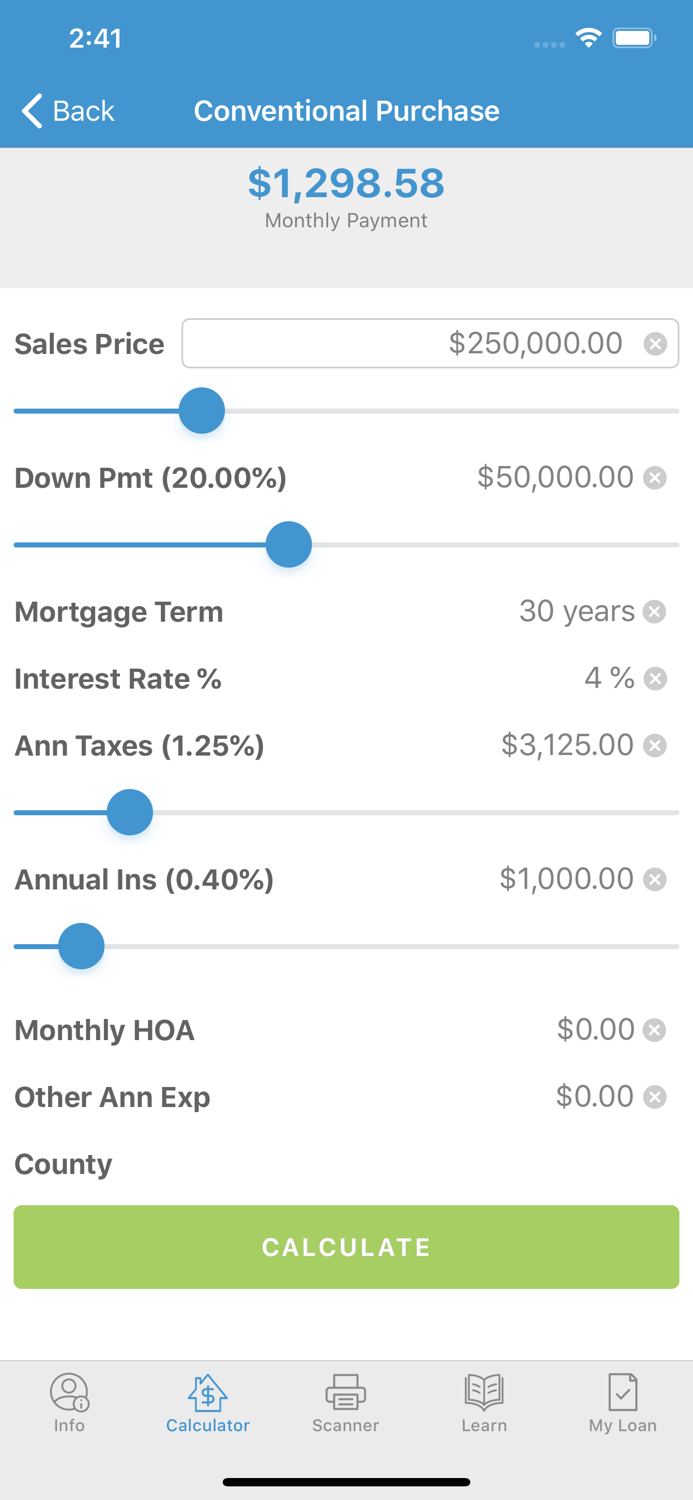Clear the Interest Rate value
This screenshot has height=1500, width=693.
click(655, 679)
